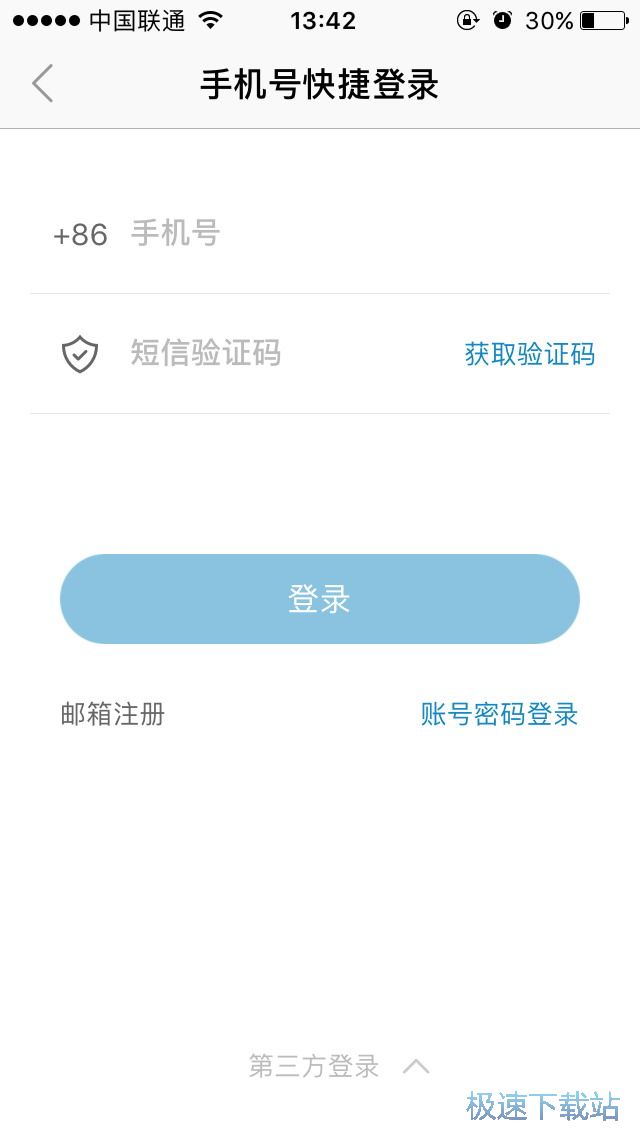
Task: Open 邮箱注册 email registration
Action: pyautogui.click(x=113, y=714)
